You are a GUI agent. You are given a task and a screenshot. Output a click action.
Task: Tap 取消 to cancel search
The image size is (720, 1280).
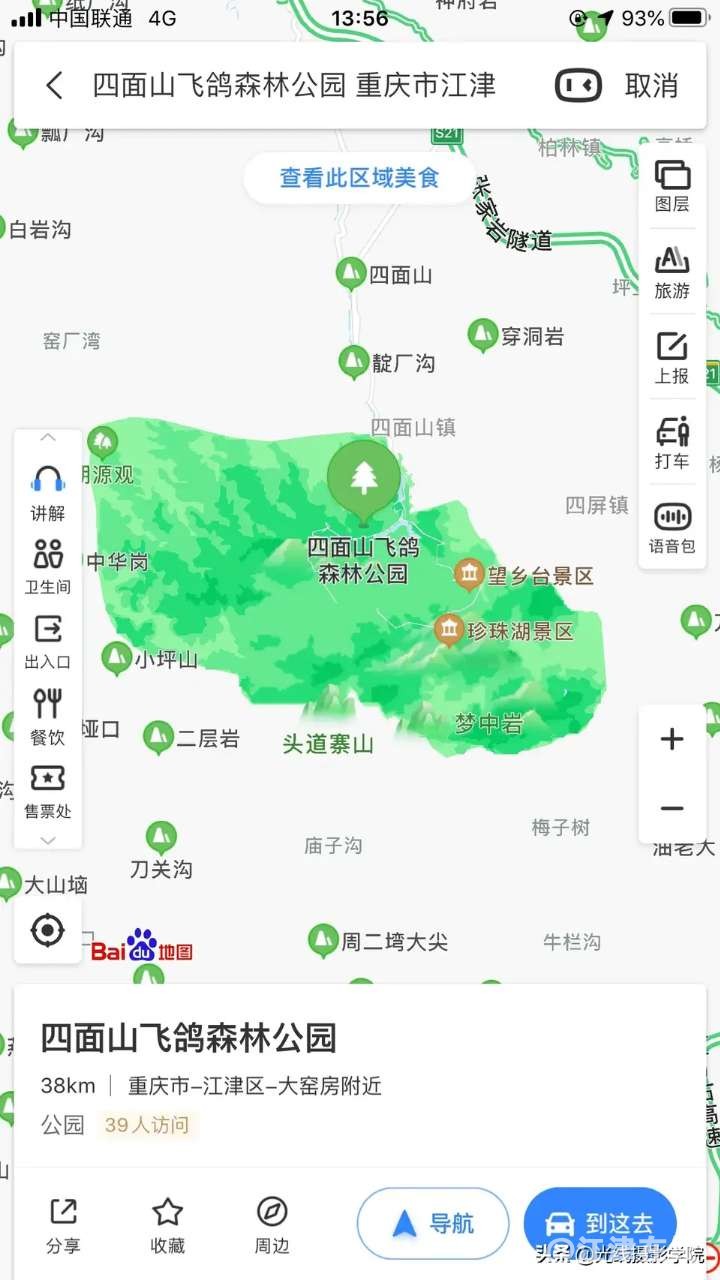(651, 86)
